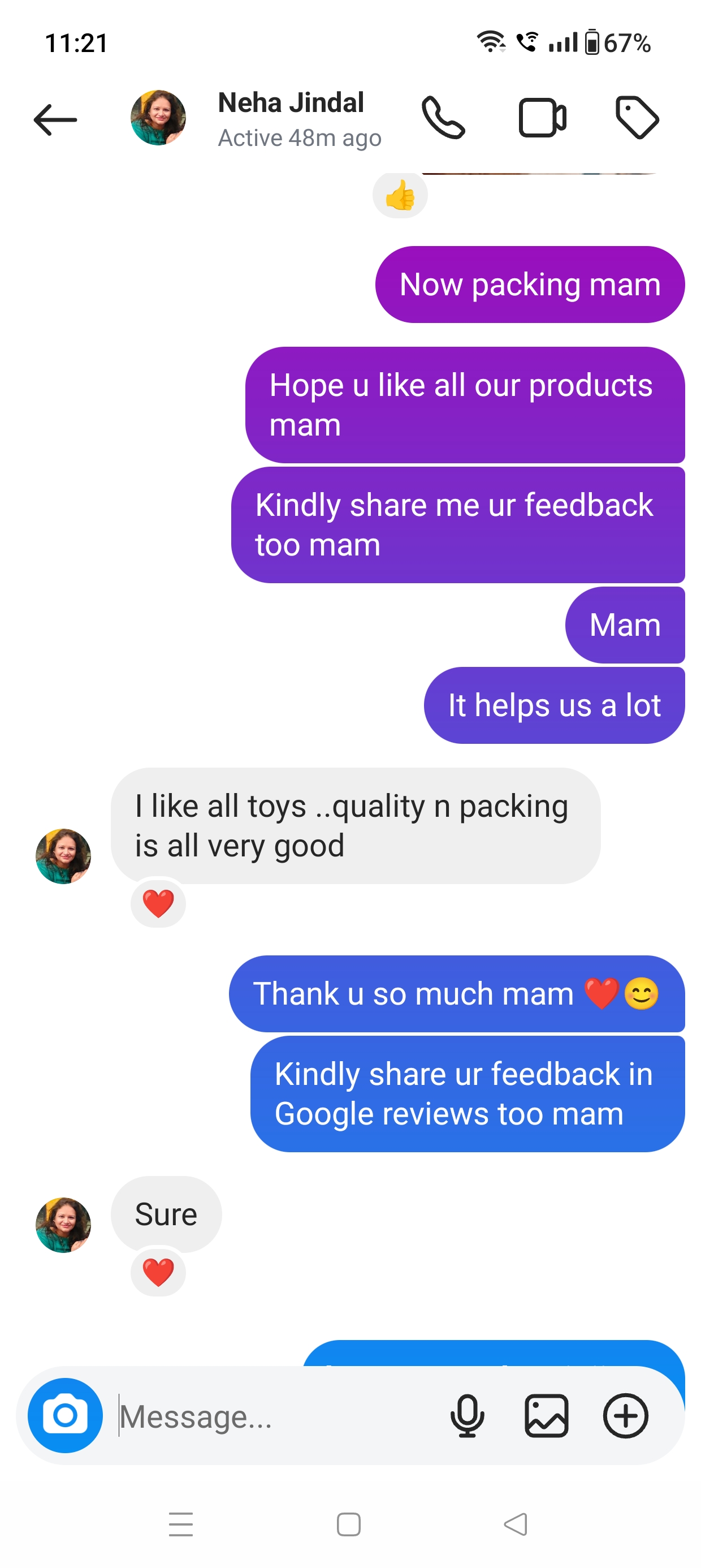View the thumbs up reaction details
The image size is (701, 1568).
coord(400,195)
